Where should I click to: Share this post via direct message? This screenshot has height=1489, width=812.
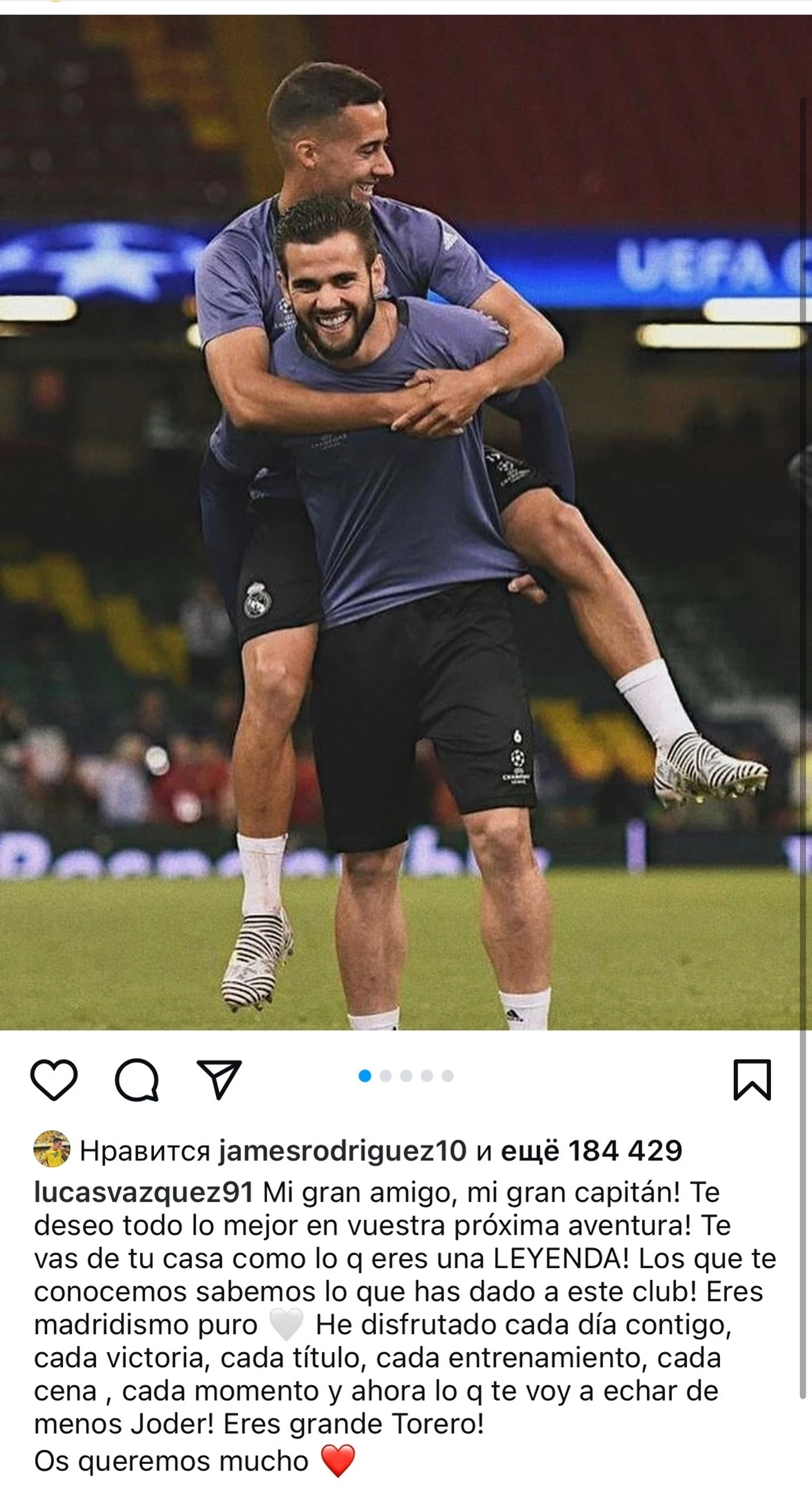[x=219, y=1079]
